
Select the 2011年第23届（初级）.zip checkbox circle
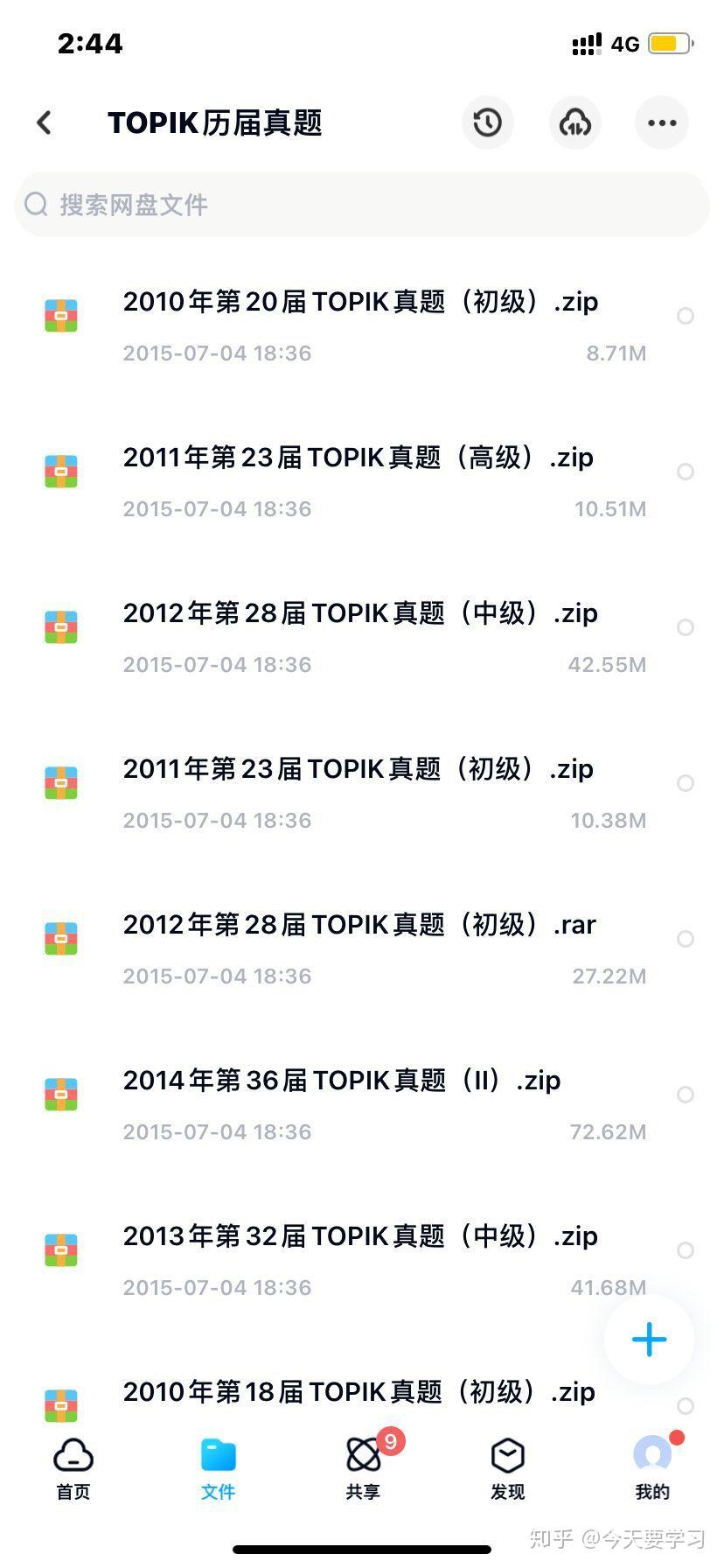(686, 783)
